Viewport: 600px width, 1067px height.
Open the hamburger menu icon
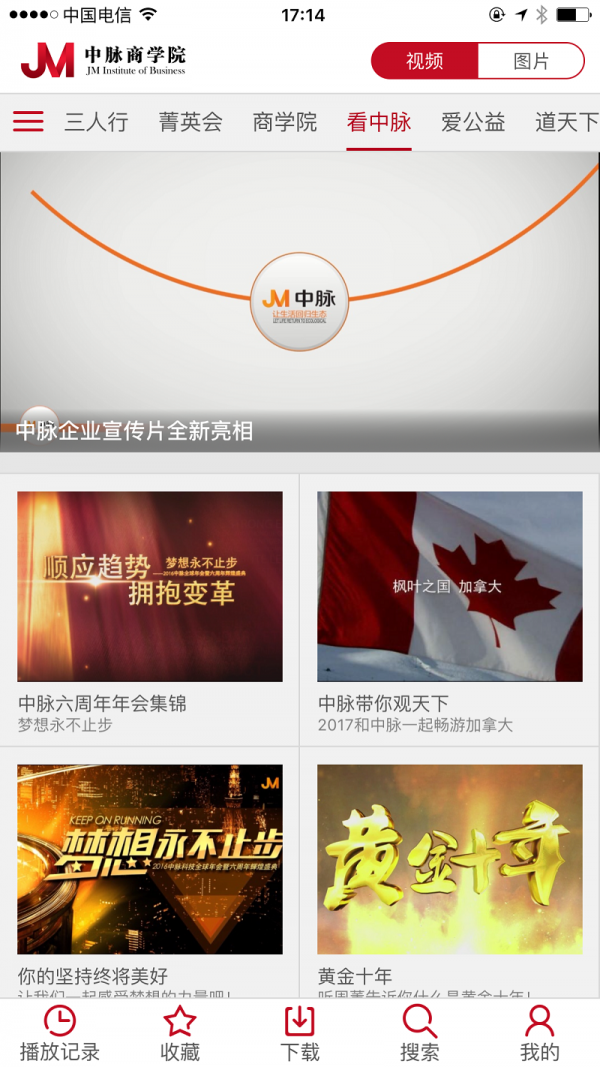pos(28,122)
